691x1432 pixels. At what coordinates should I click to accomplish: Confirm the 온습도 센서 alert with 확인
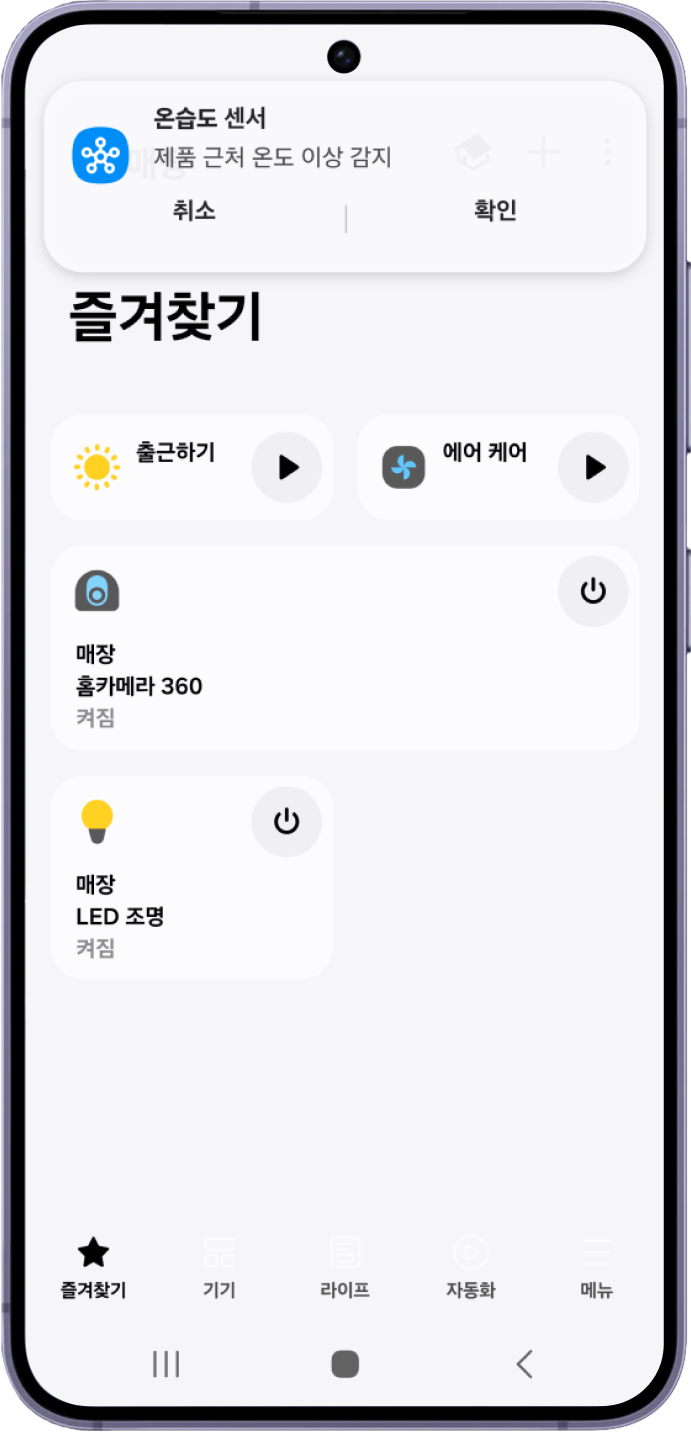click(x=495, y=211)
